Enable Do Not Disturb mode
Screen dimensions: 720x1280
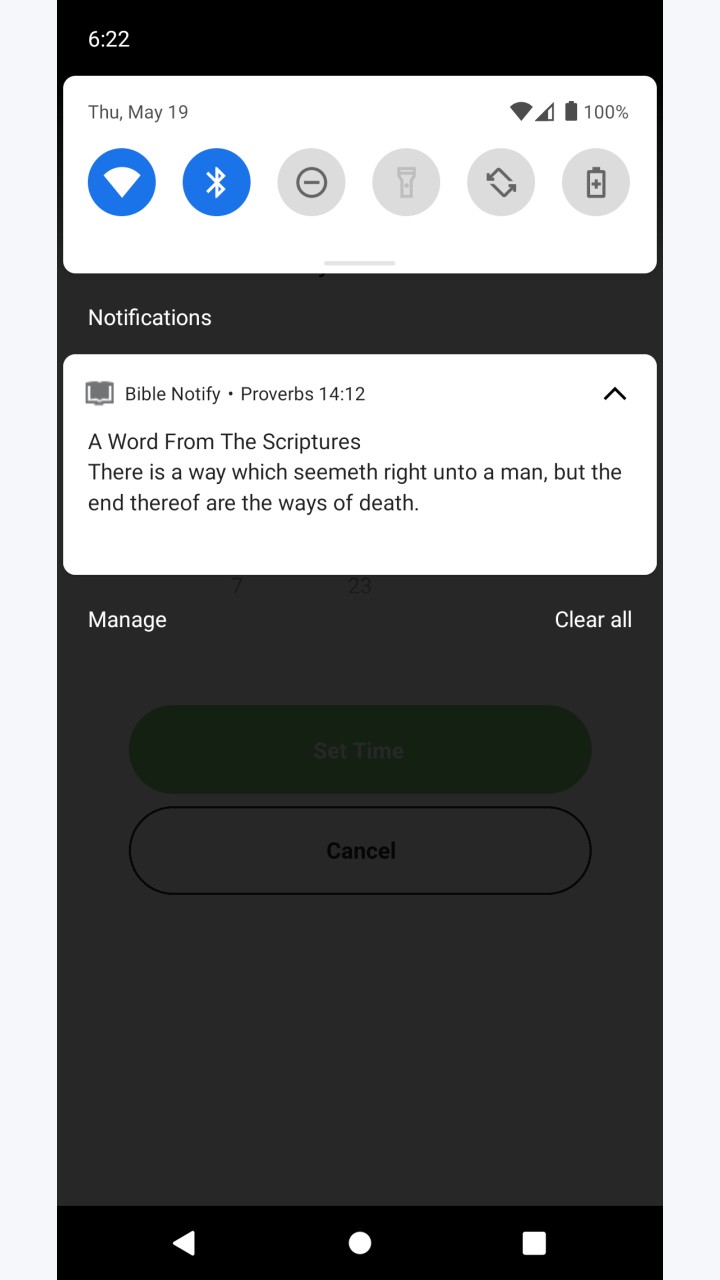[x=311, y=182]
